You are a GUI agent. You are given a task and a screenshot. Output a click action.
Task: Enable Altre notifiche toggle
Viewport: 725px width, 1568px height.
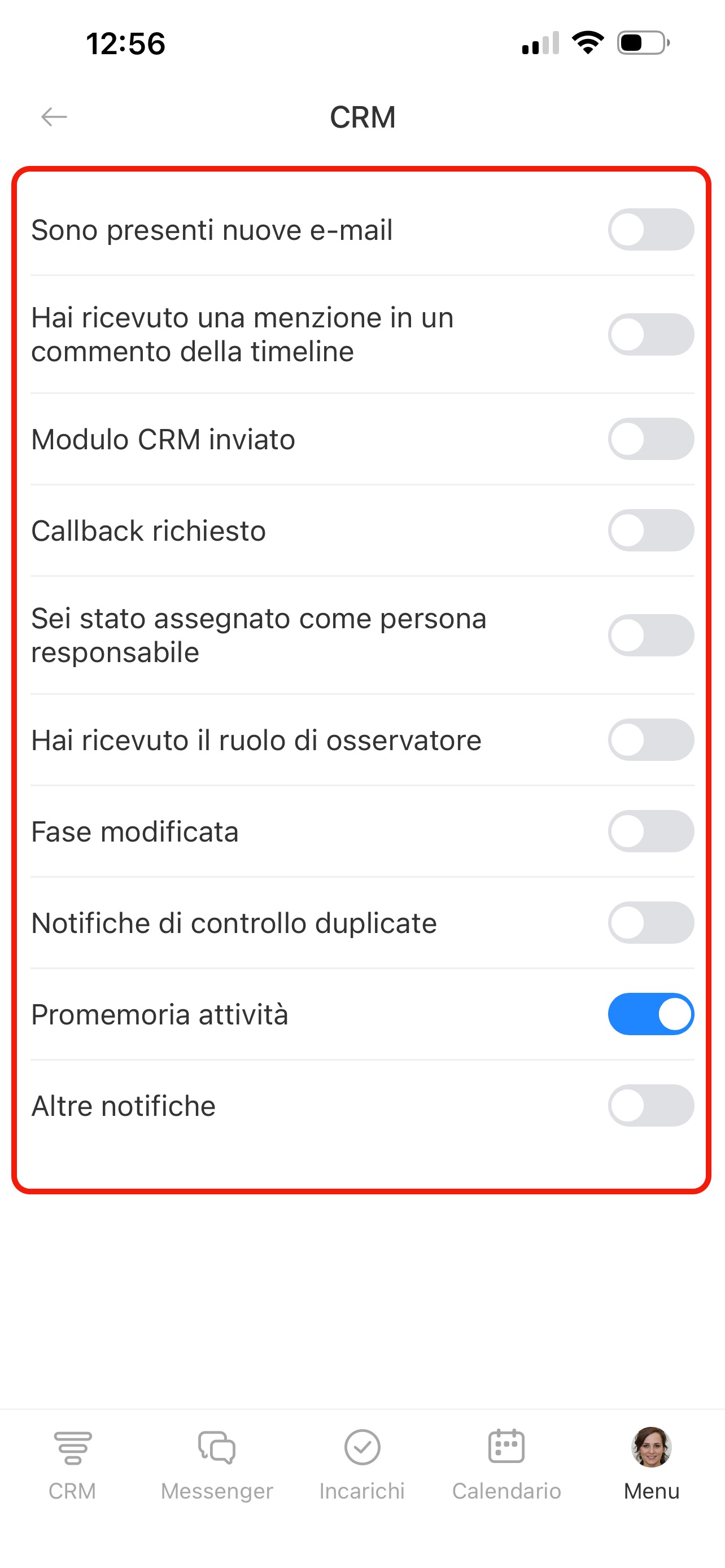[x=650, y=1105]
